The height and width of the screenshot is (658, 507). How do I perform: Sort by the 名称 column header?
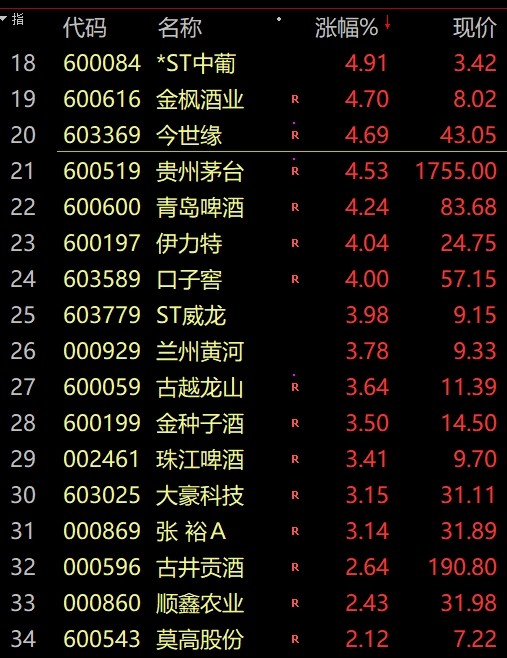pyautogui.click(x=180, y=28)
